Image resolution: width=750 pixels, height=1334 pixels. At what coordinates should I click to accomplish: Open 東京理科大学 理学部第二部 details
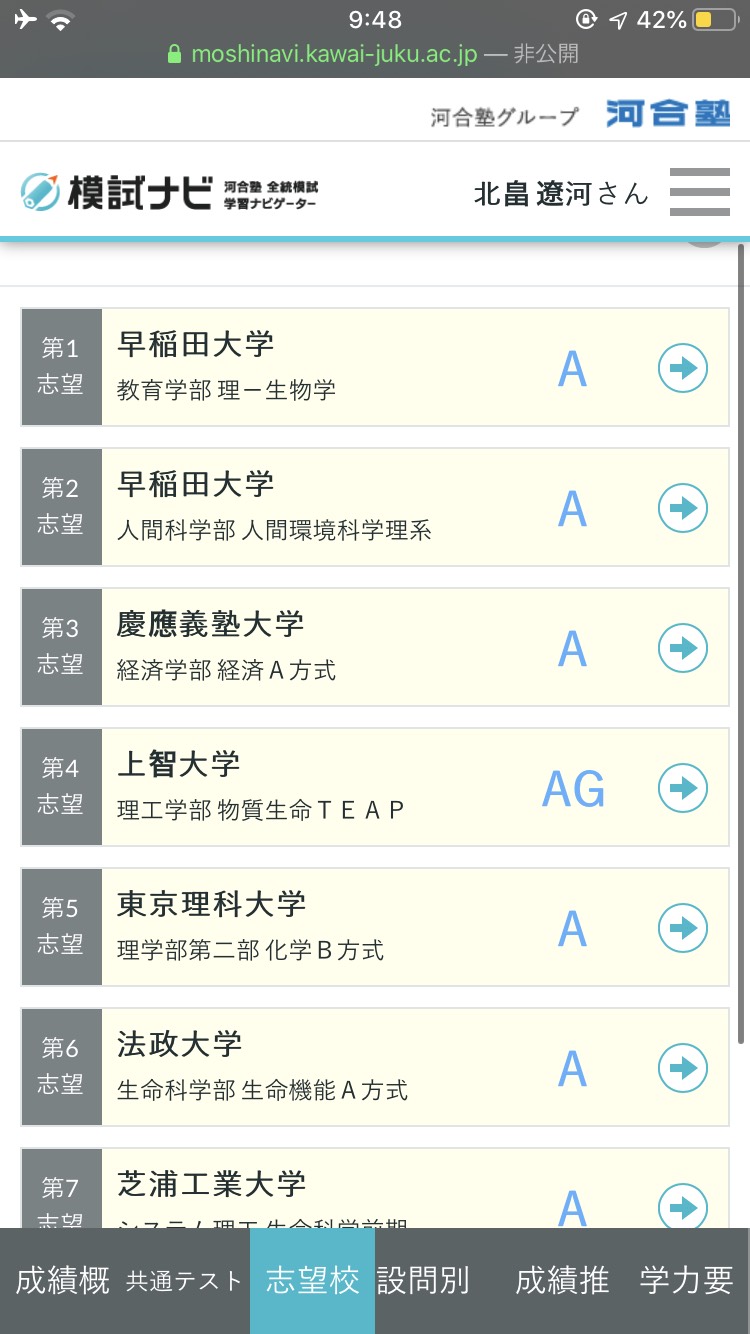coord(683,928)
